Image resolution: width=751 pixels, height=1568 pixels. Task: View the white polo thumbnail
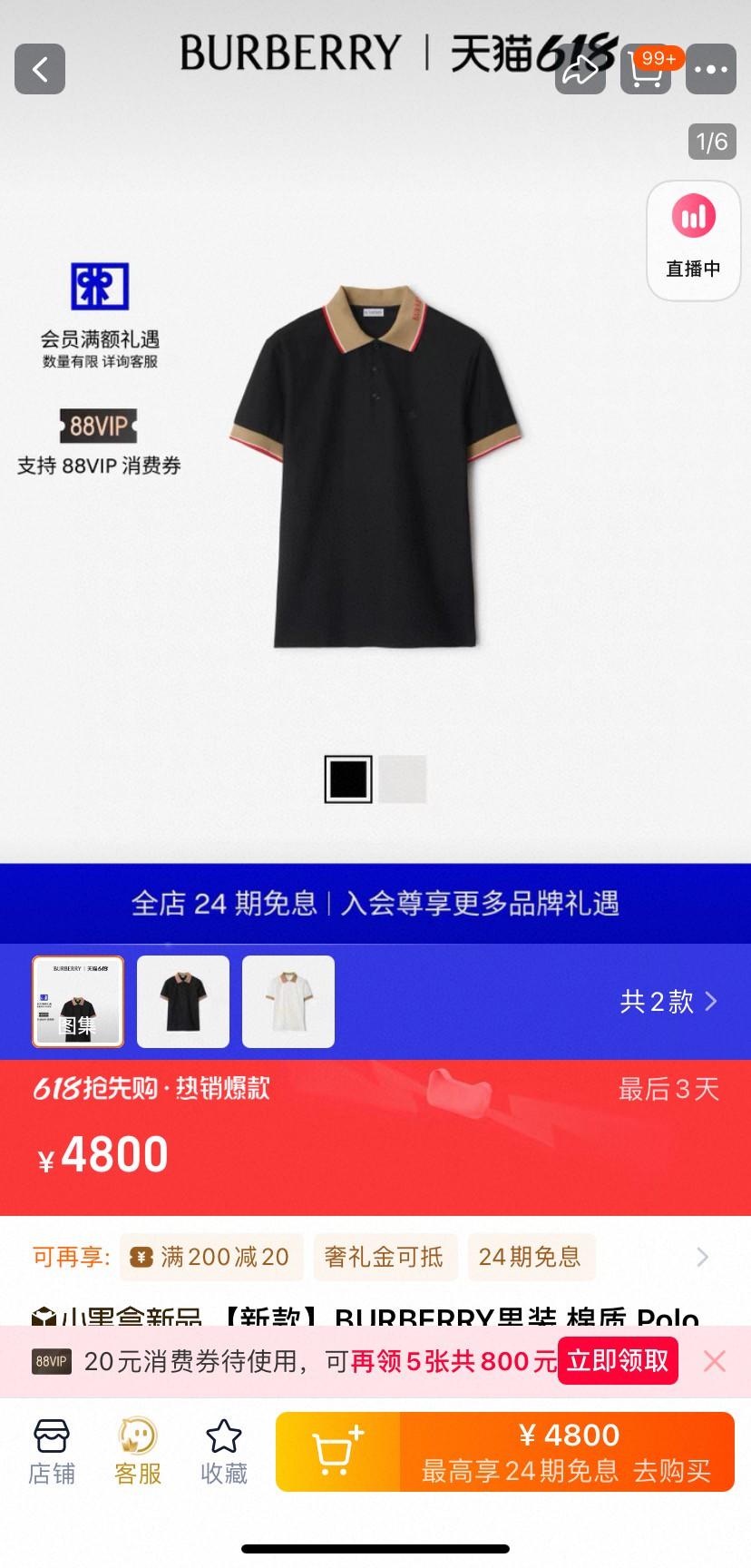[288, 1002]
